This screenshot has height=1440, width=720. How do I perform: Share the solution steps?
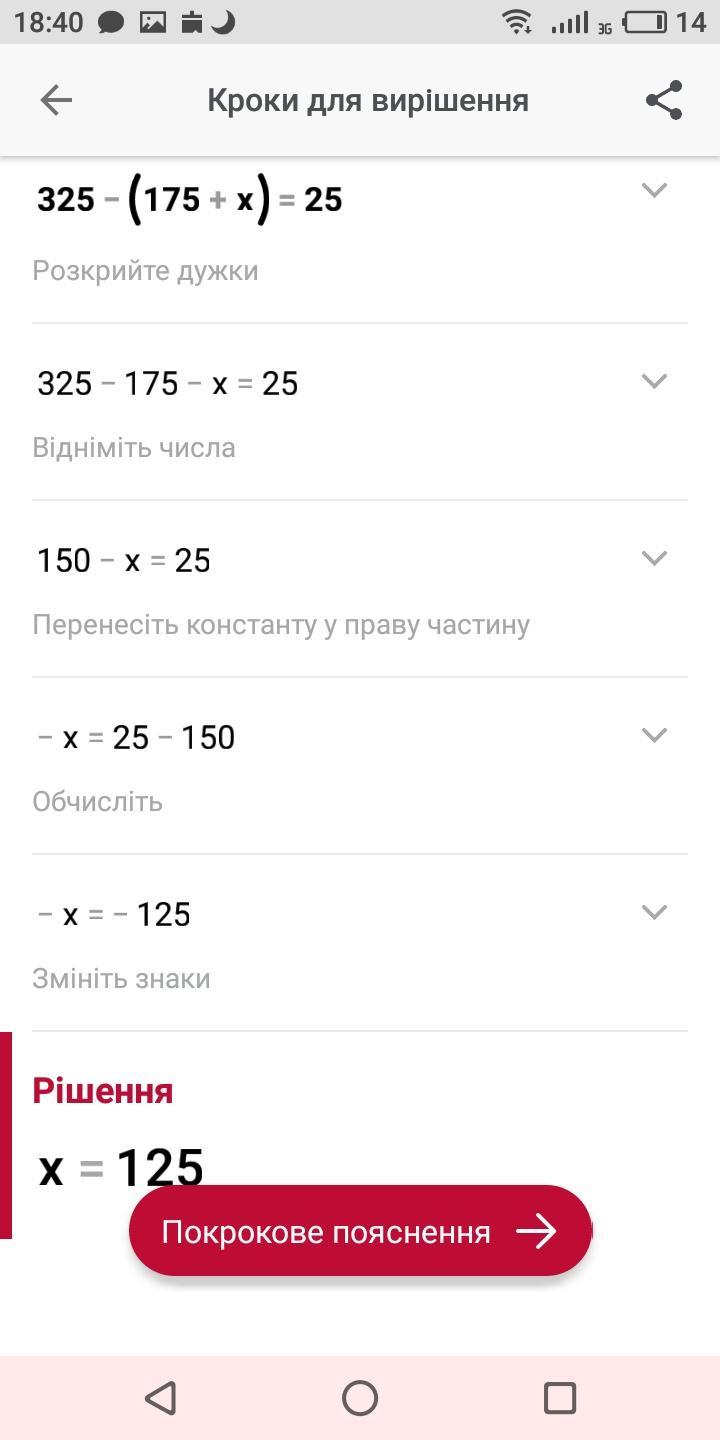tap(664, 100)
